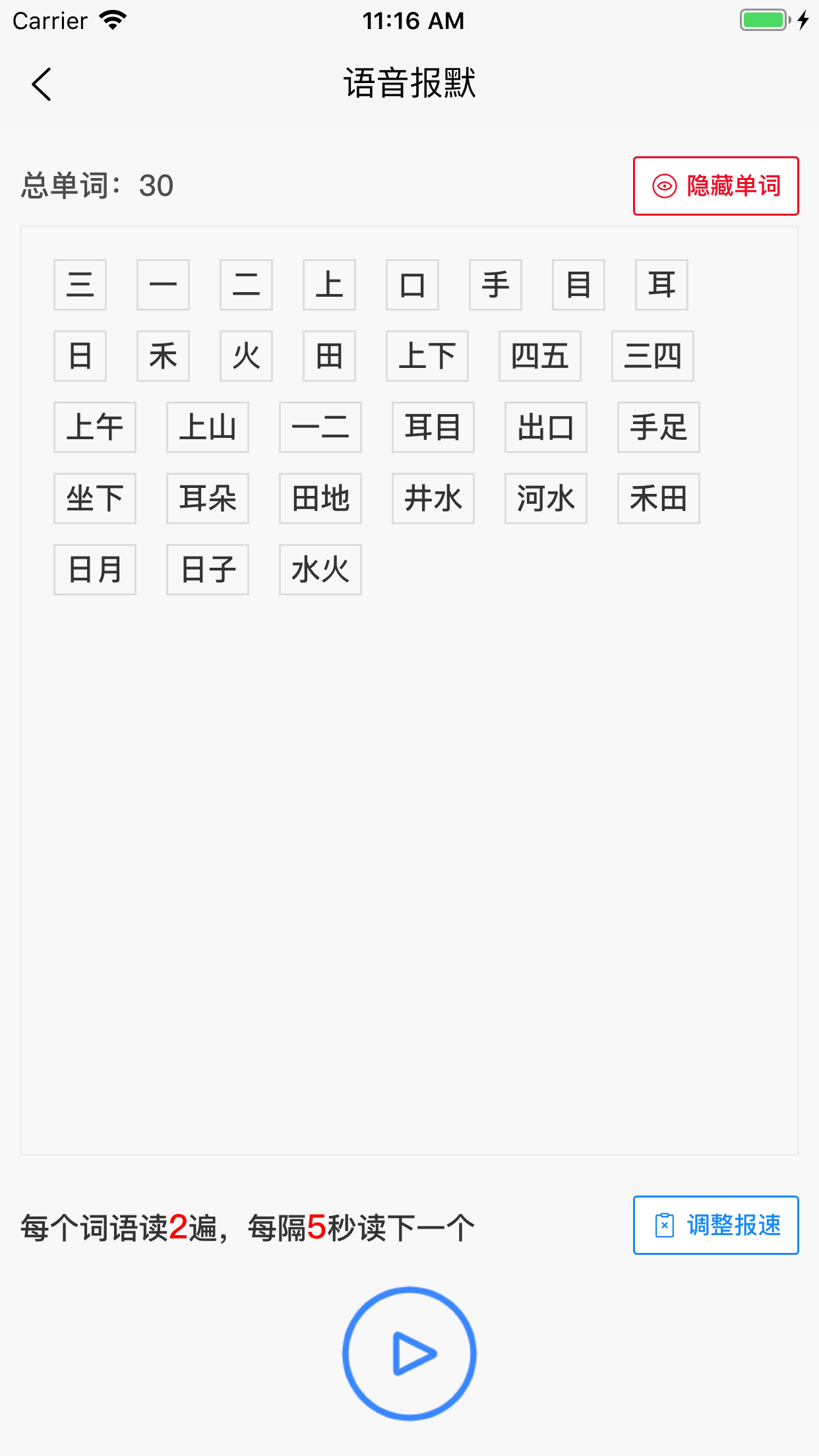Select the 河水 word chip

(x=545, y=499)
